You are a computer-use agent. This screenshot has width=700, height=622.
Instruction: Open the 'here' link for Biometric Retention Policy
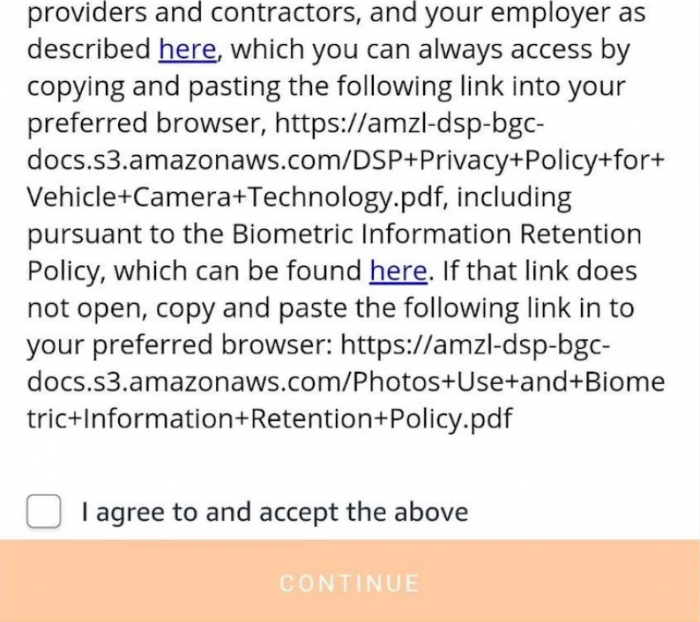click(398, 271)
